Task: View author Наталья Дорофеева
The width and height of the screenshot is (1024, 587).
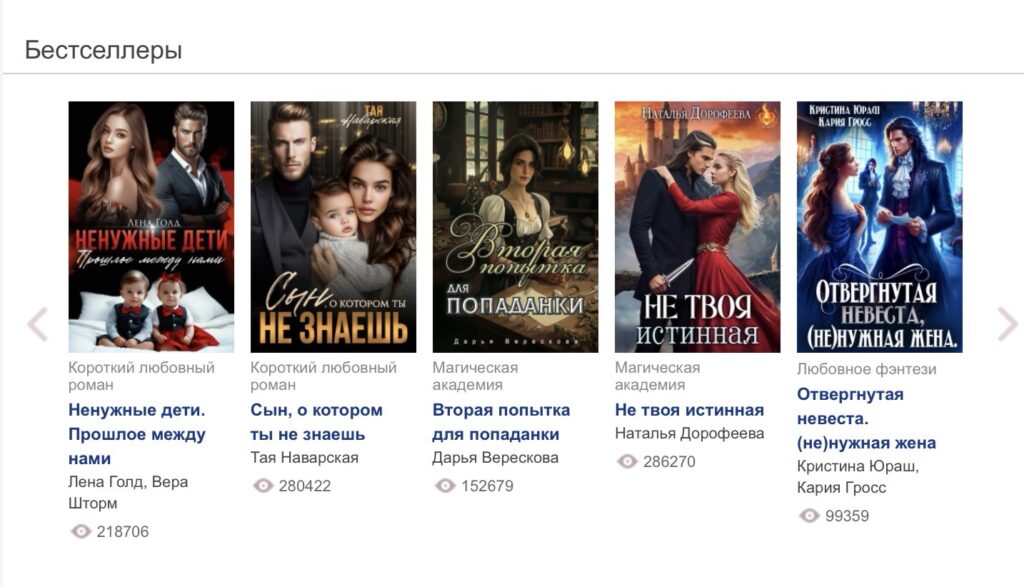Action: coord(689,434)
